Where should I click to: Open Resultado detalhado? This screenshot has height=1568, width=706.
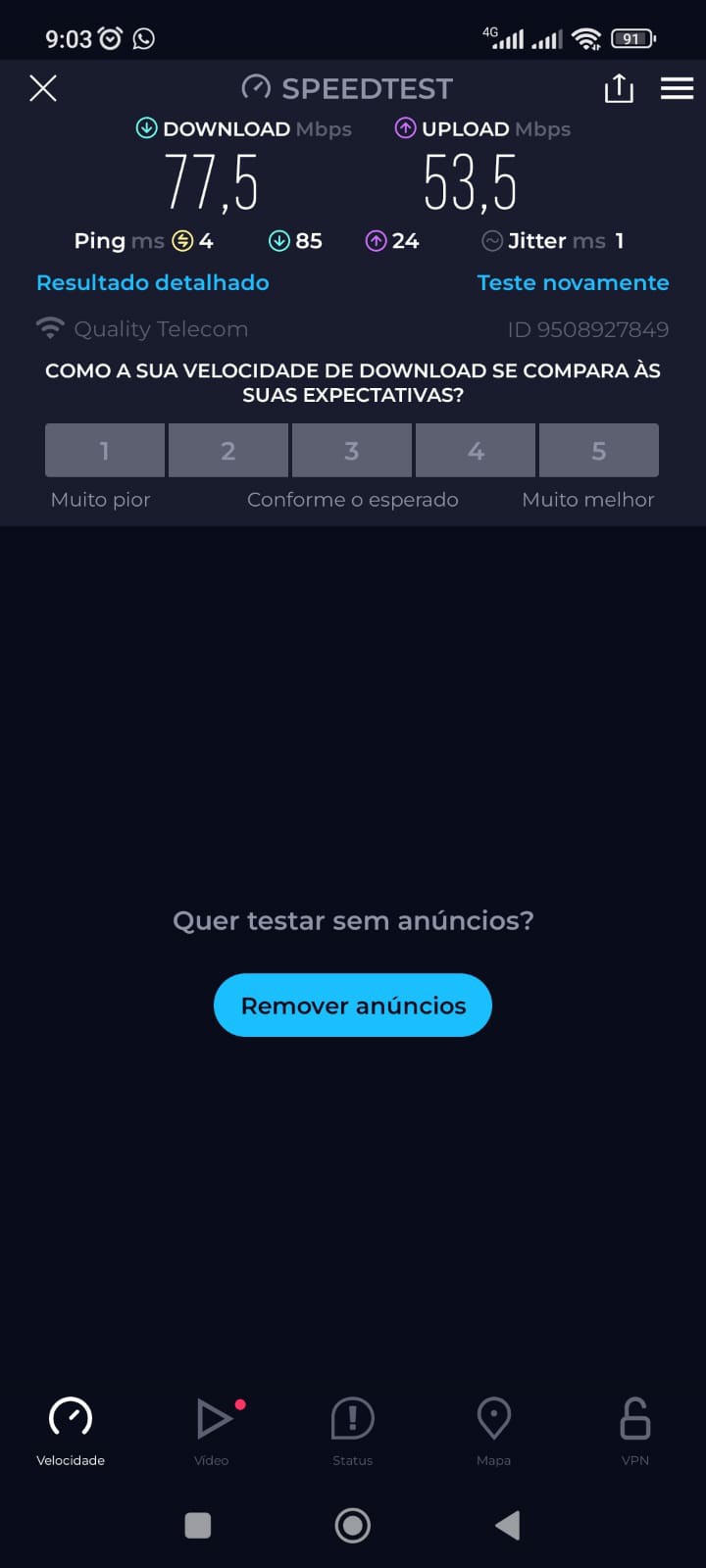(153, 282)
